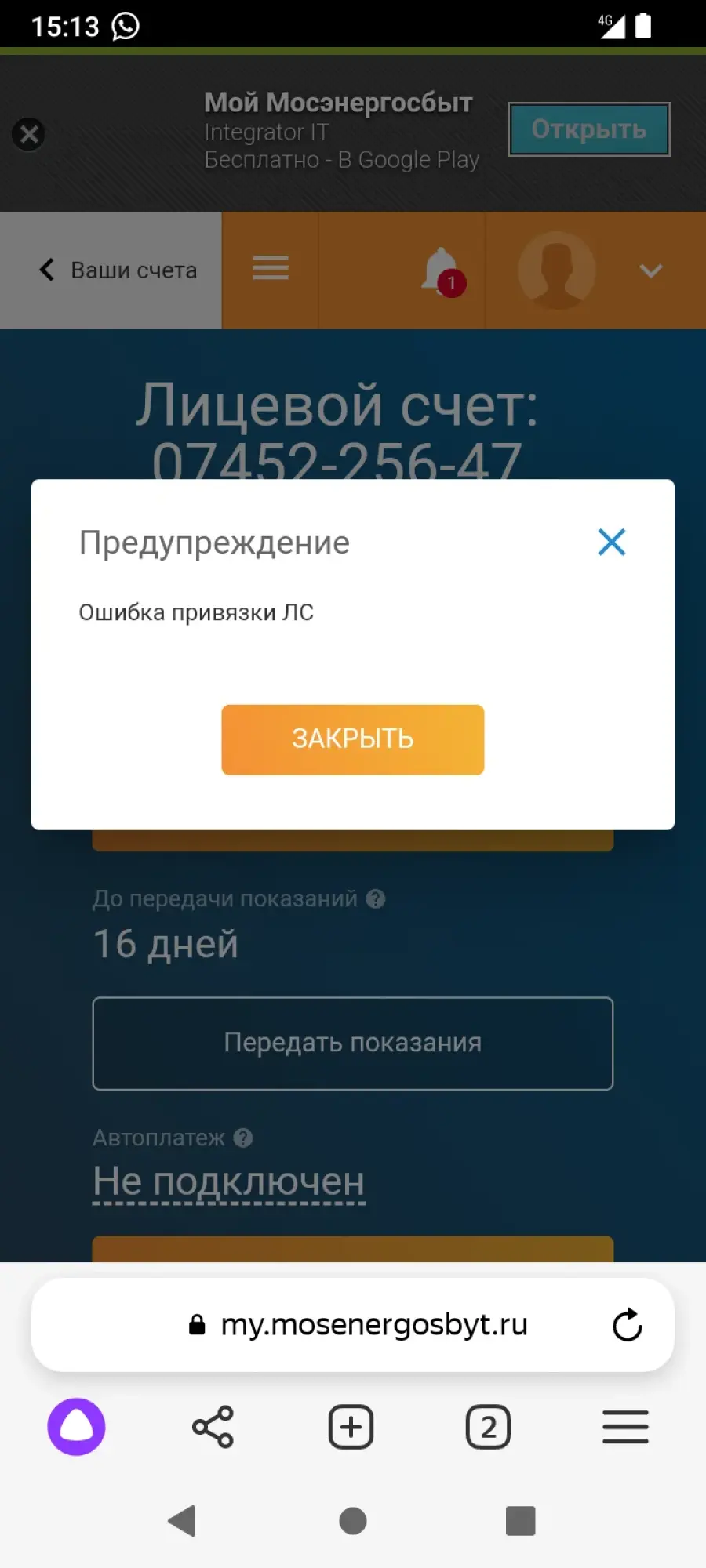Open the notifications bell

(442, 272)
